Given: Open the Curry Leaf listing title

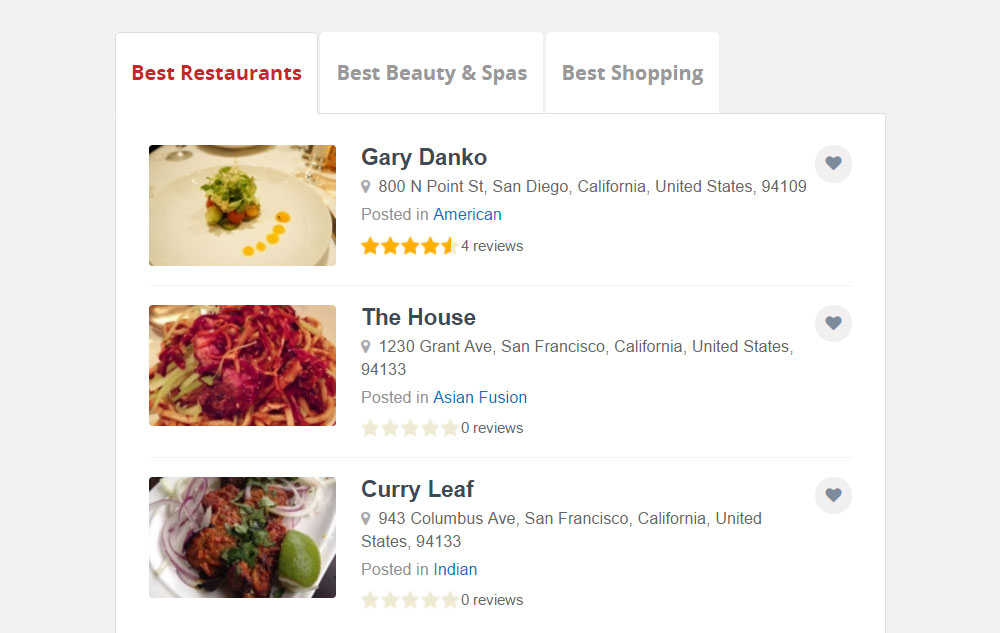Looking at the screenshot, I should [x=417, y=489].
